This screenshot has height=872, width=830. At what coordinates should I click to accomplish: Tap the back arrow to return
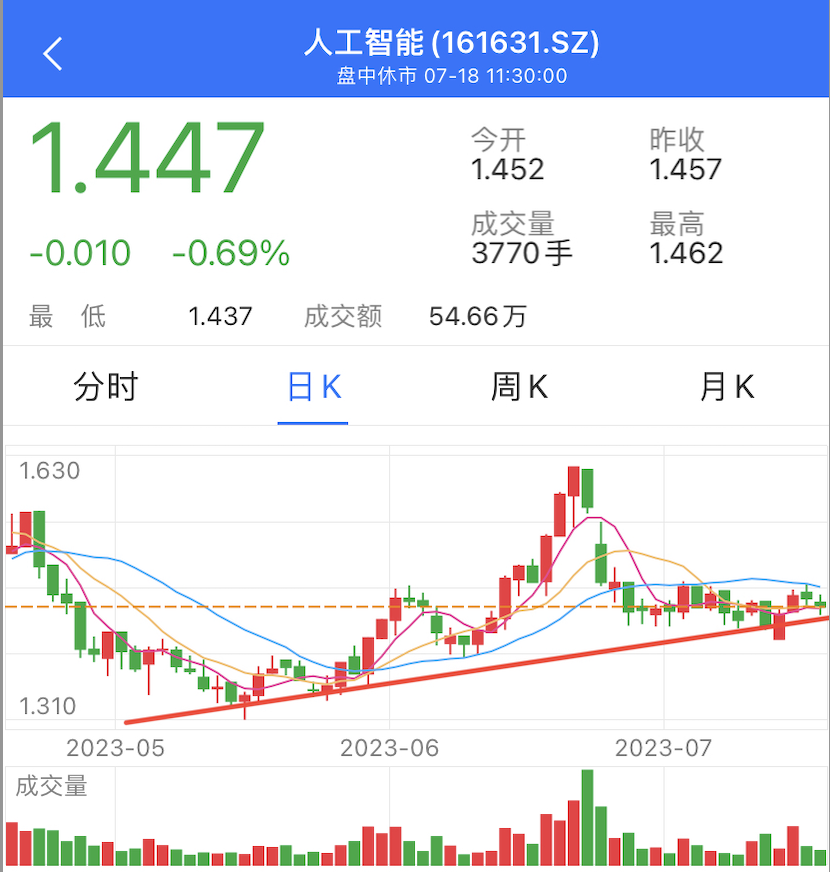coord(52,52)
